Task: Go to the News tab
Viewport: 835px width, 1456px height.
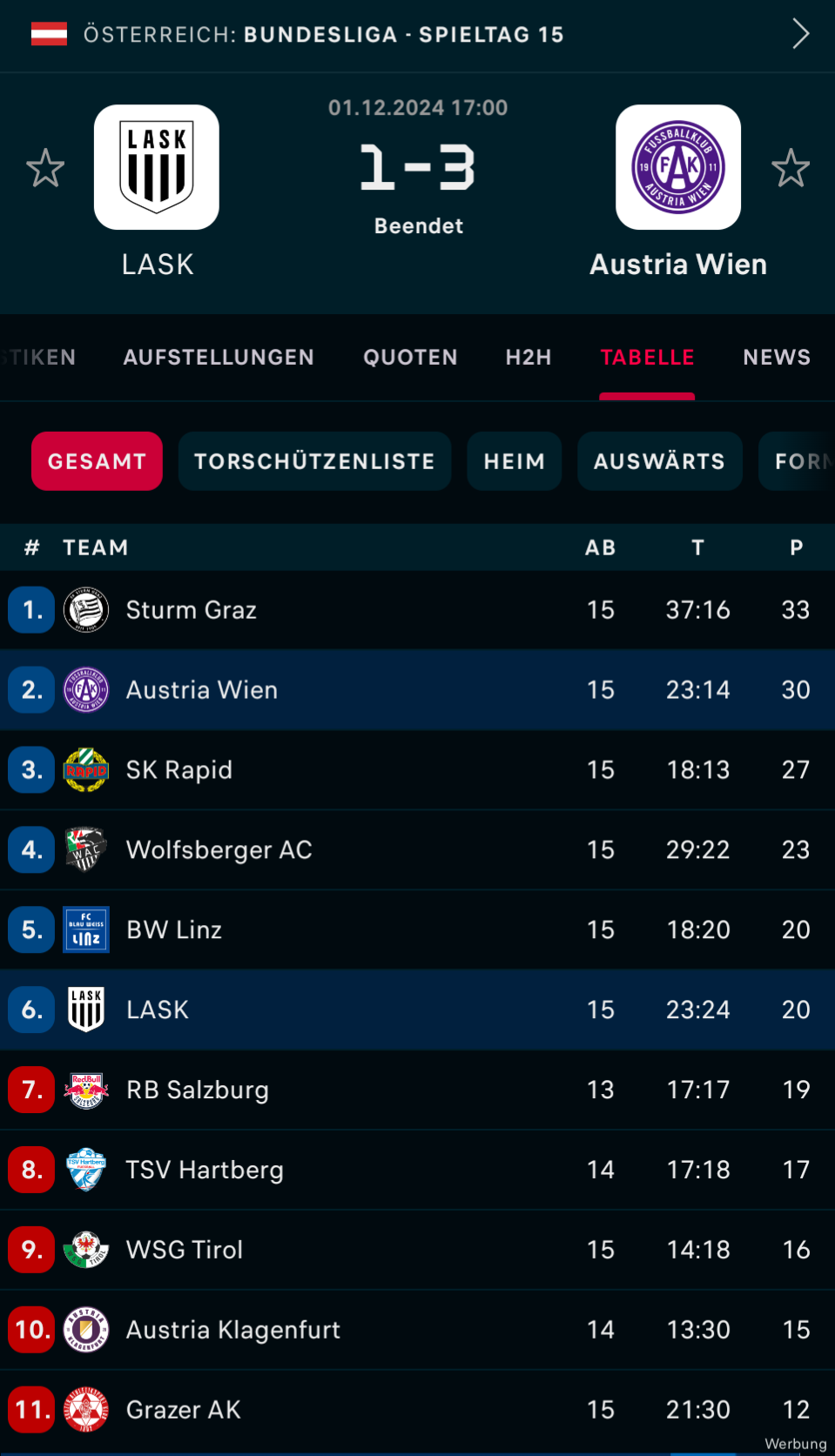Action: (x=777, y=358)
